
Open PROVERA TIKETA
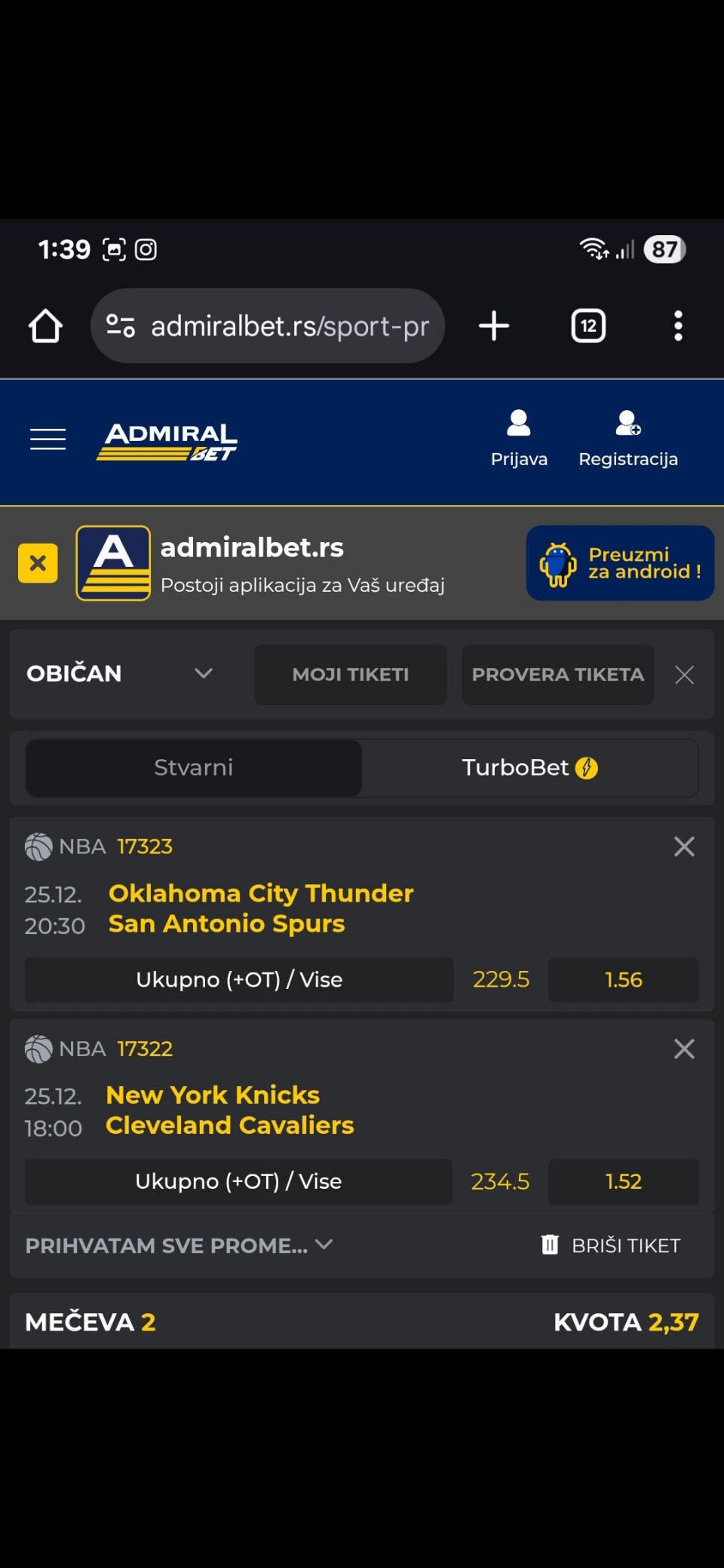coord(557,675)
